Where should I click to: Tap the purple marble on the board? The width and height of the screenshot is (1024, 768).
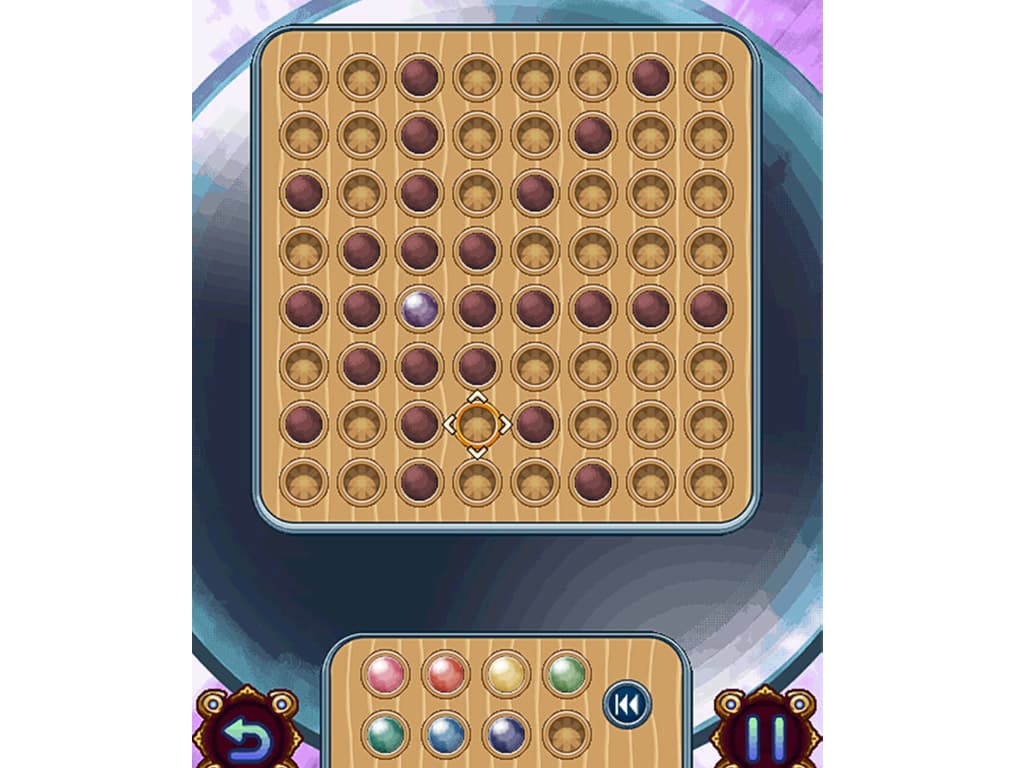(x=419, y=309)
